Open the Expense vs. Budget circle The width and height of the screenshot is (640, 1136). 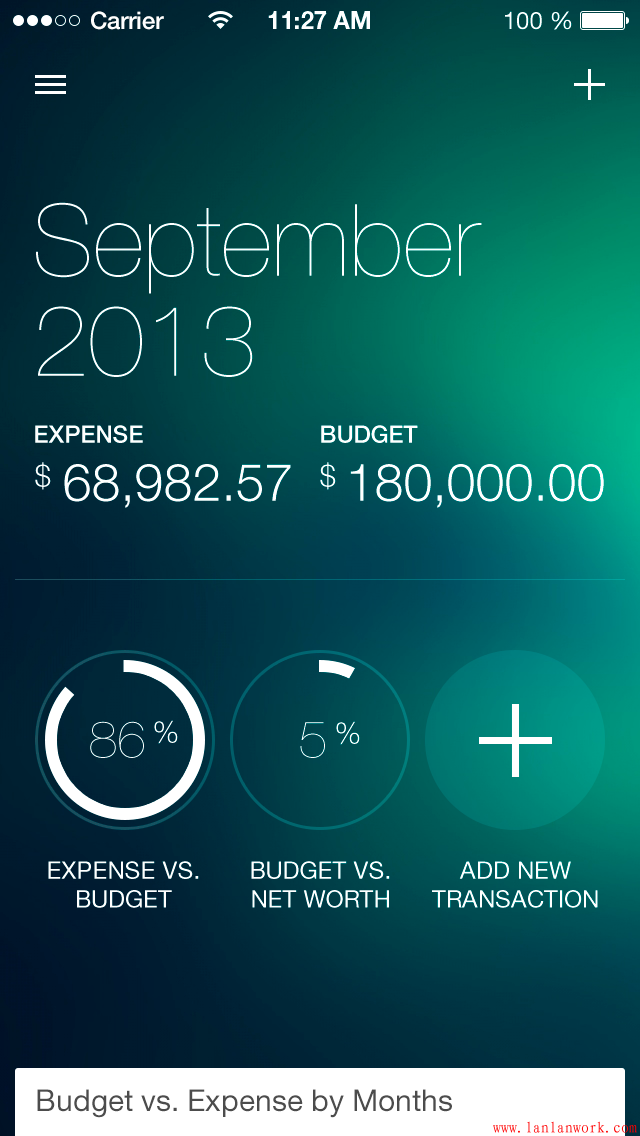pos(125,740)
